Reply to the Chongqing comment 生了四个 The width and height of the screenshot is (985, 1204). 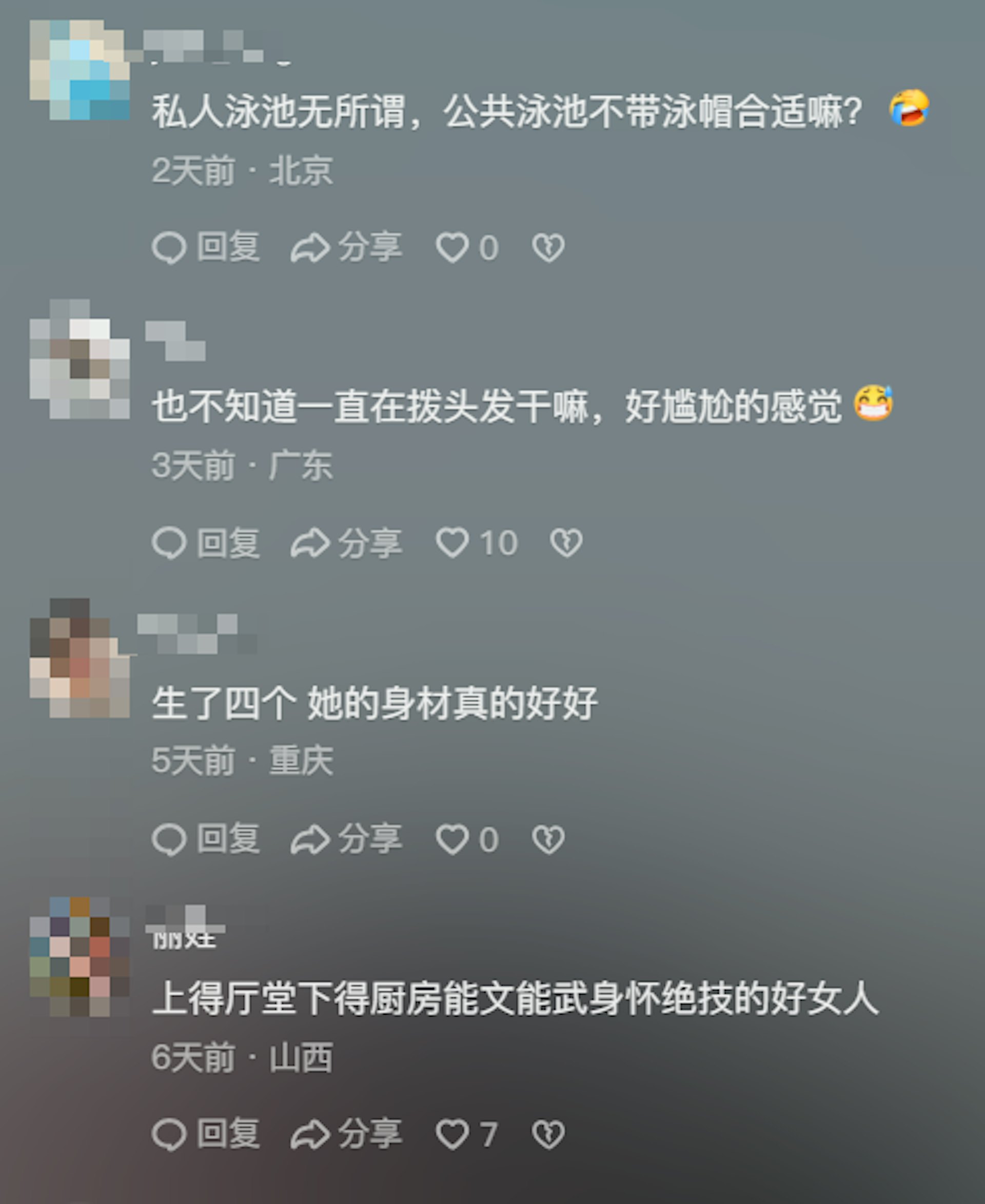click(206, 839)
